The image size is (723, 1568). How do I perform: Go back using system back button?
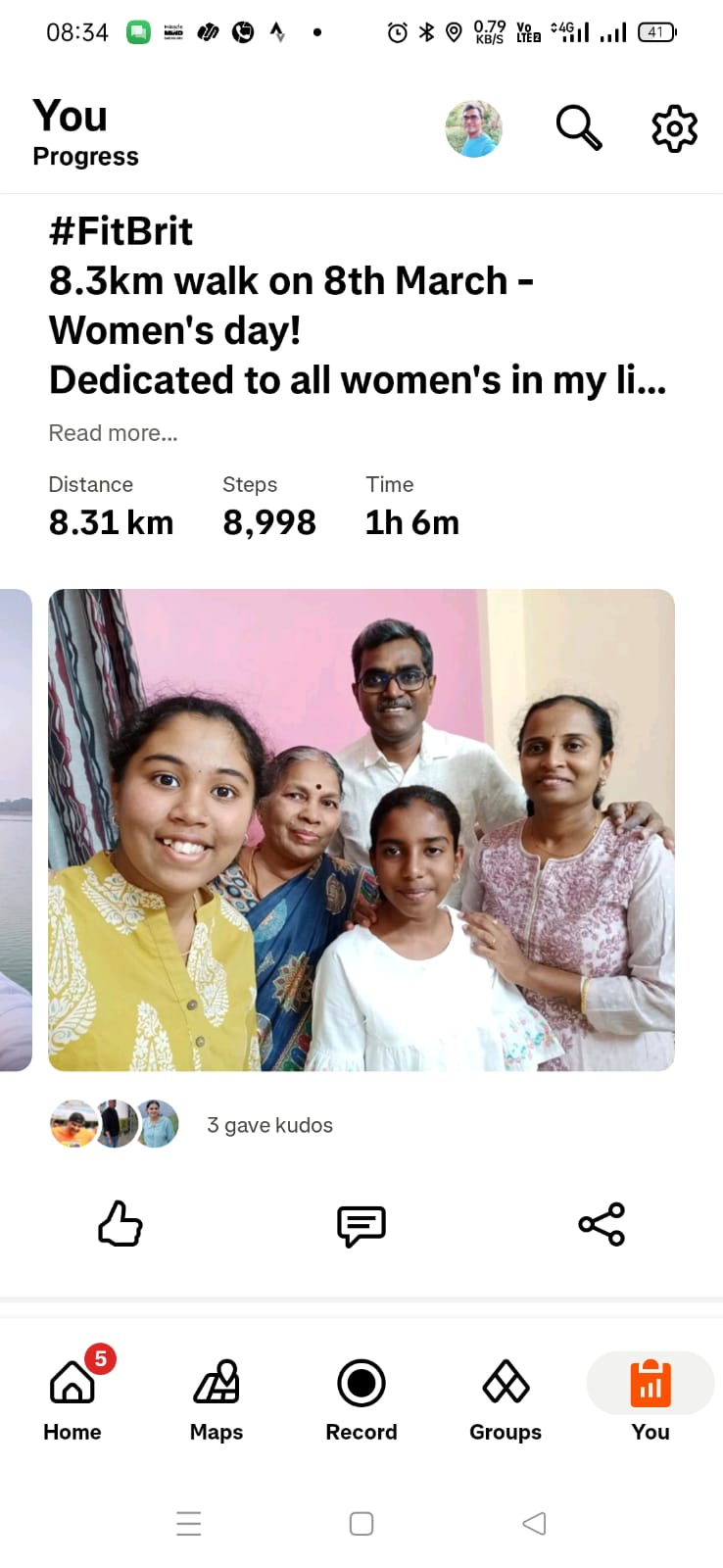(534, 1523)
